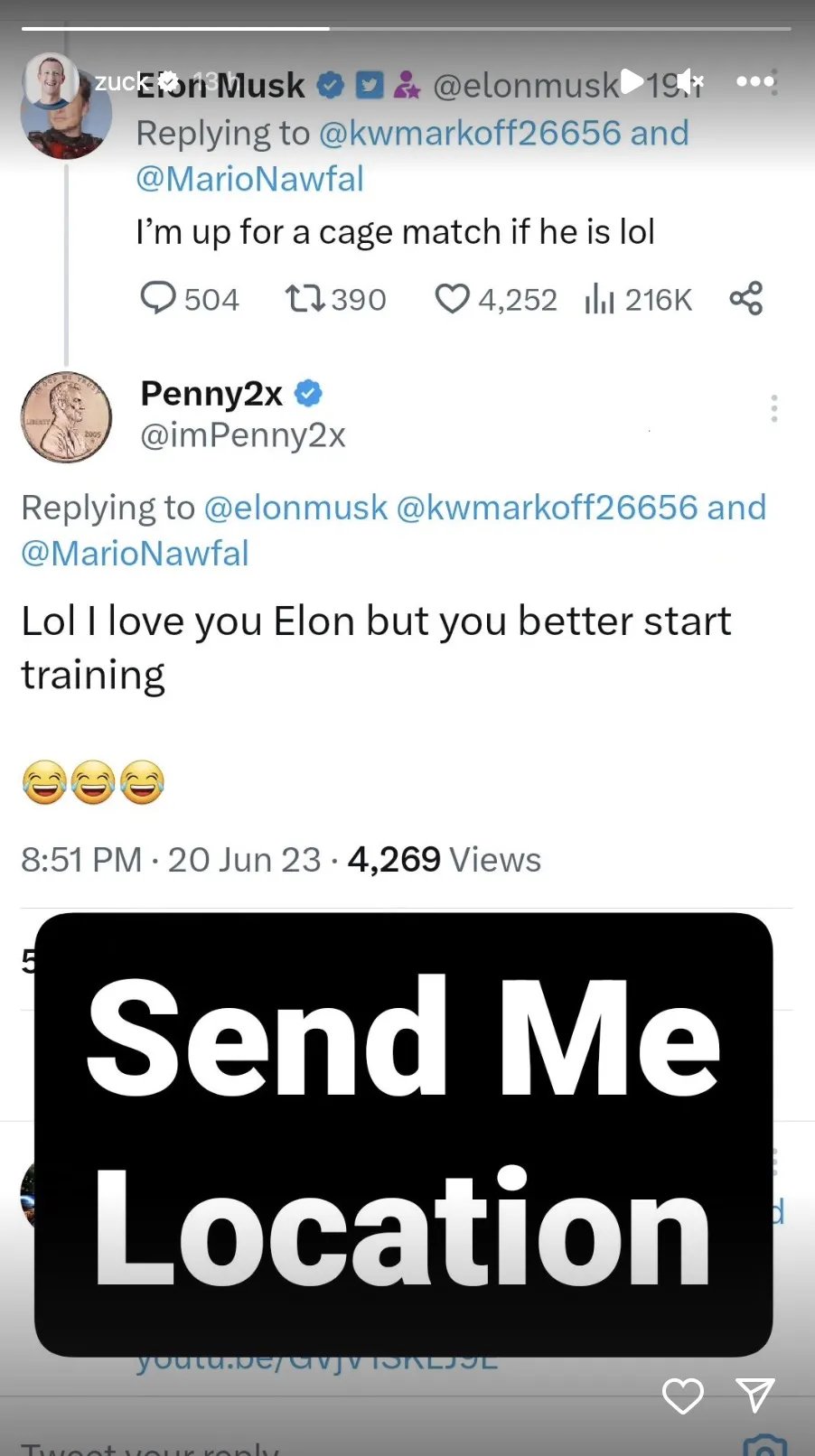This screenshot has height=1456, width=815.
Task: Open zuck's profile picture
Action: (50, 81)
